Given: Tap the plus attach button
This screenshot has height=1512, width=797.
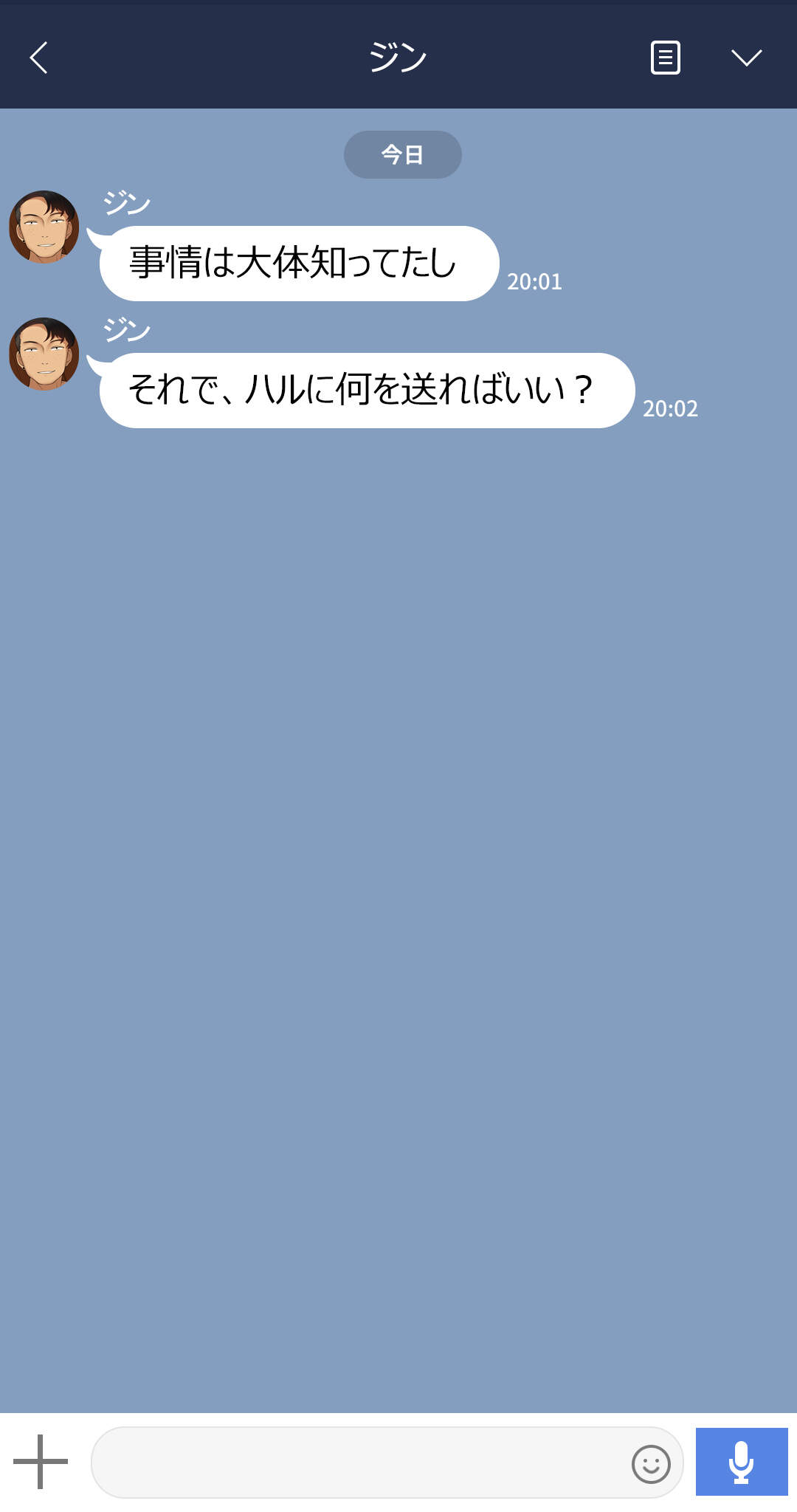Looking at the screenshot, I should (x=41, y=1461).
